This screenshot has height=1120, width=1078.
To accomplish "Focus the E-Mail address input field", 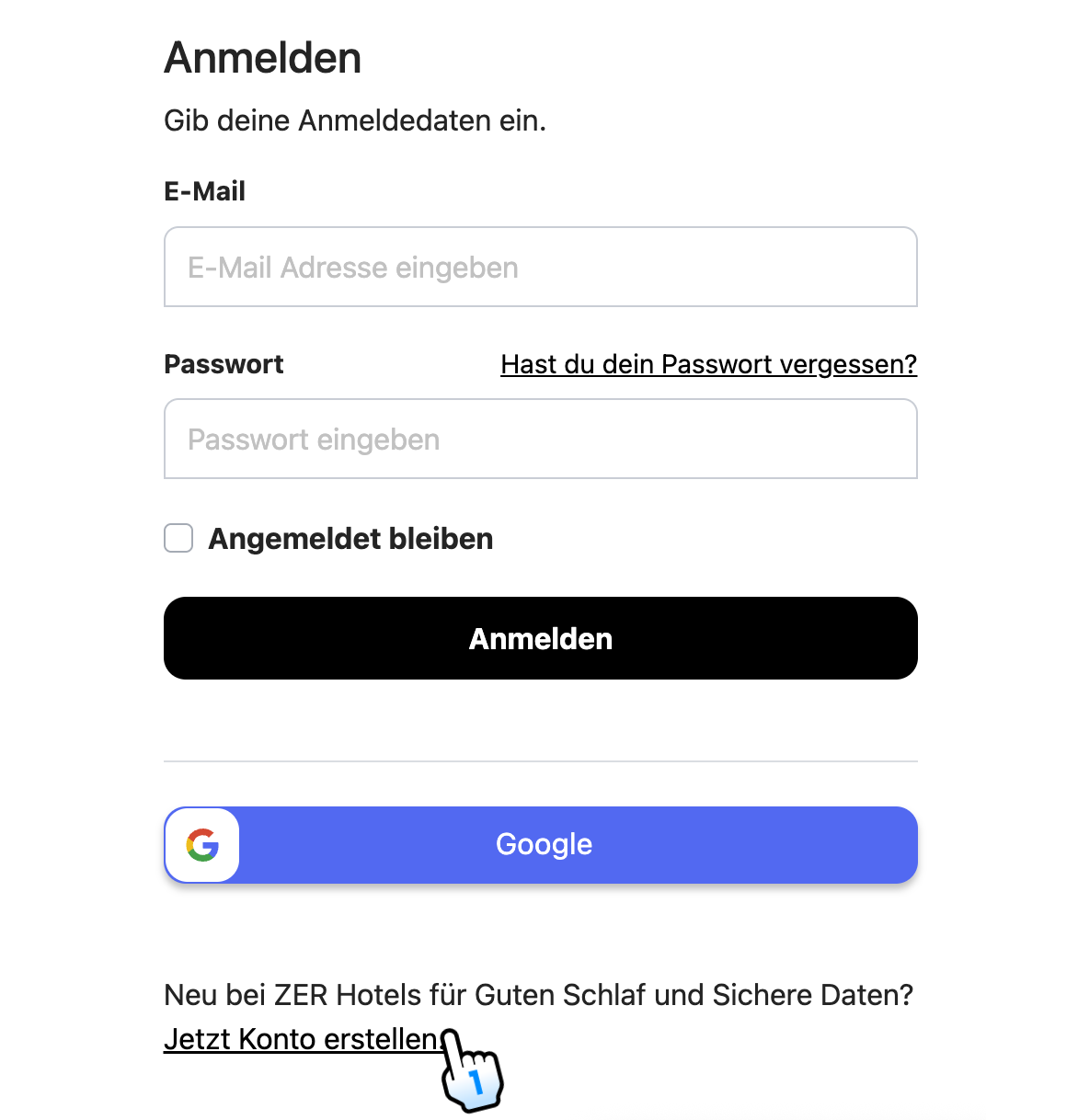I will pos(540,267).
